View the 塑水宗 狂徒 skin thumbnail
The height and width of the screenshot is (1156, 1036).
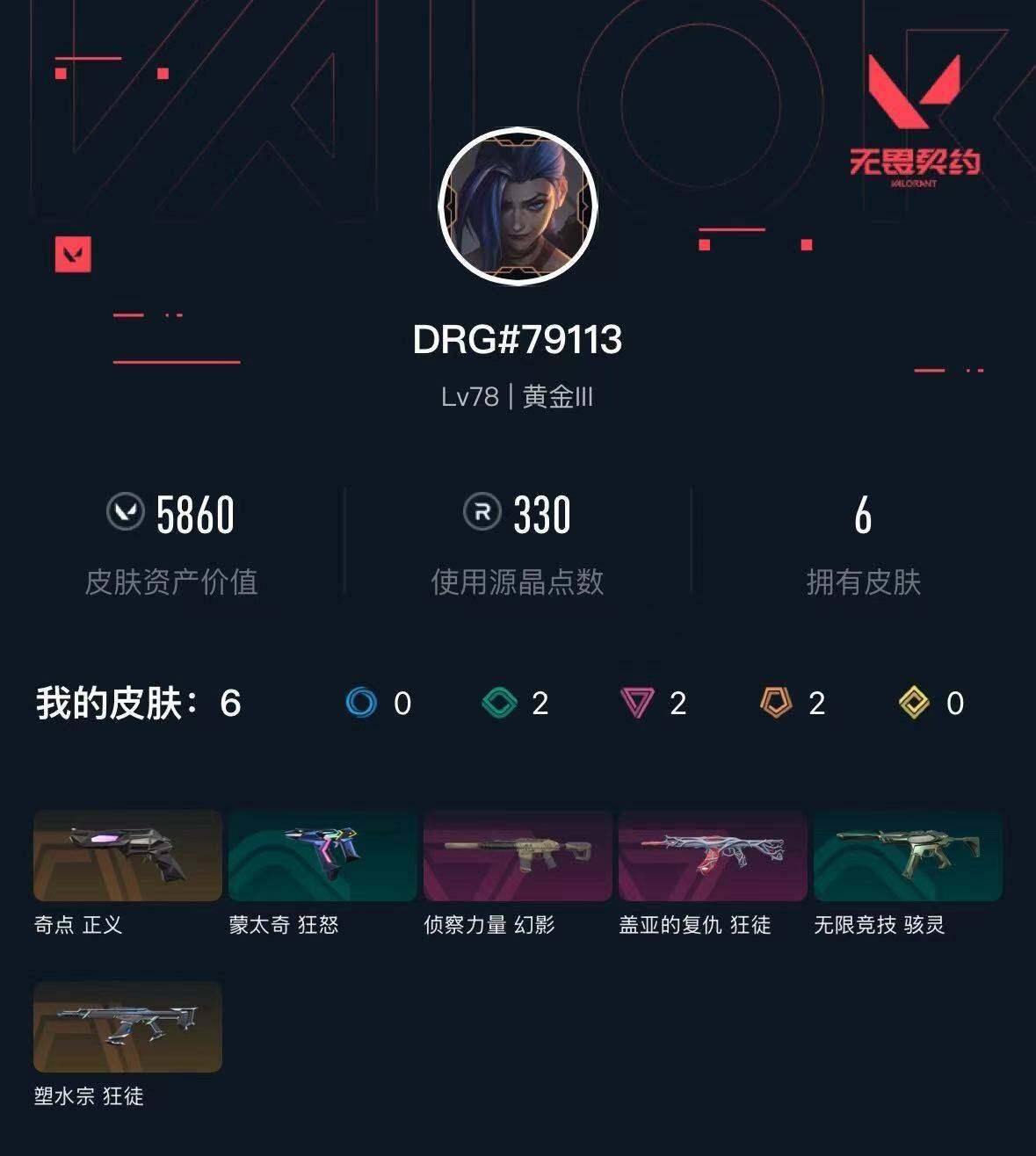point(126,1028)
